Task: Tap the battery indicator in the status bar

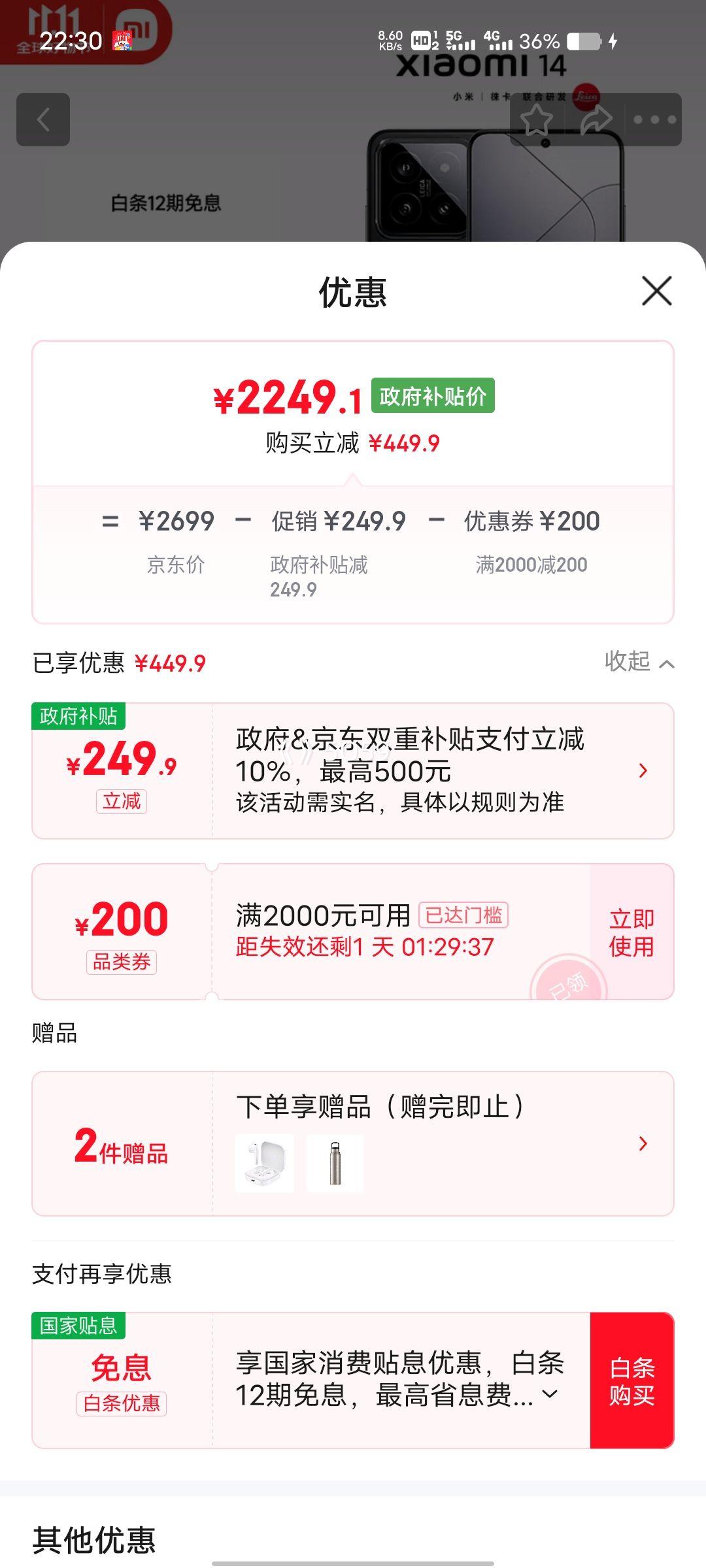Action: pos(584,42)
